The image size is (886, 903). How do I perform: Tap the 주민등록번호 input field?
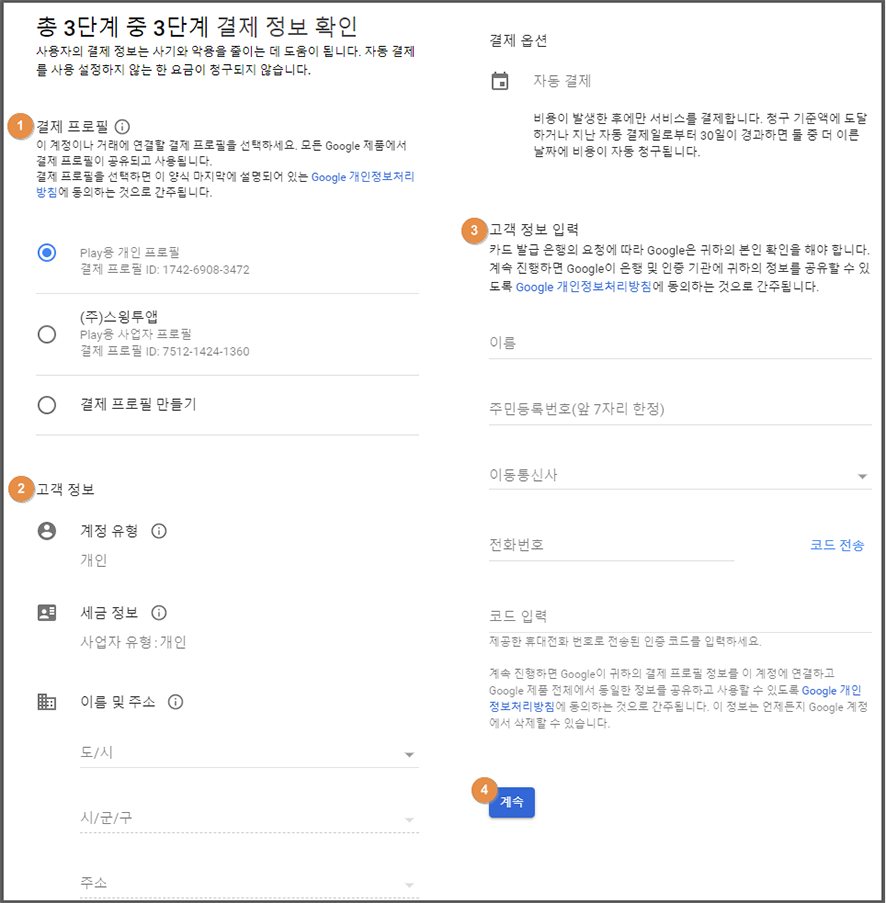coord(680,409)
